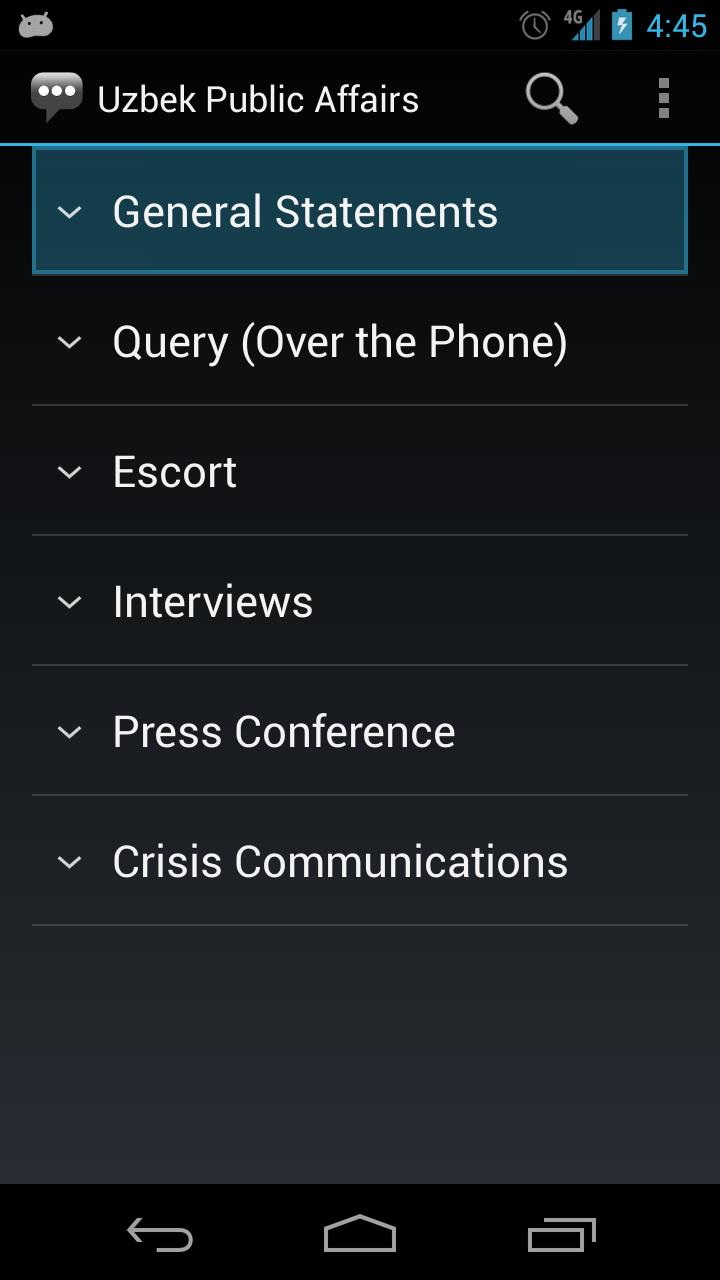Viewport: 720px width, 1280px height.
Task: Tap the alarm clock status icon
Action: pos(536,25)
